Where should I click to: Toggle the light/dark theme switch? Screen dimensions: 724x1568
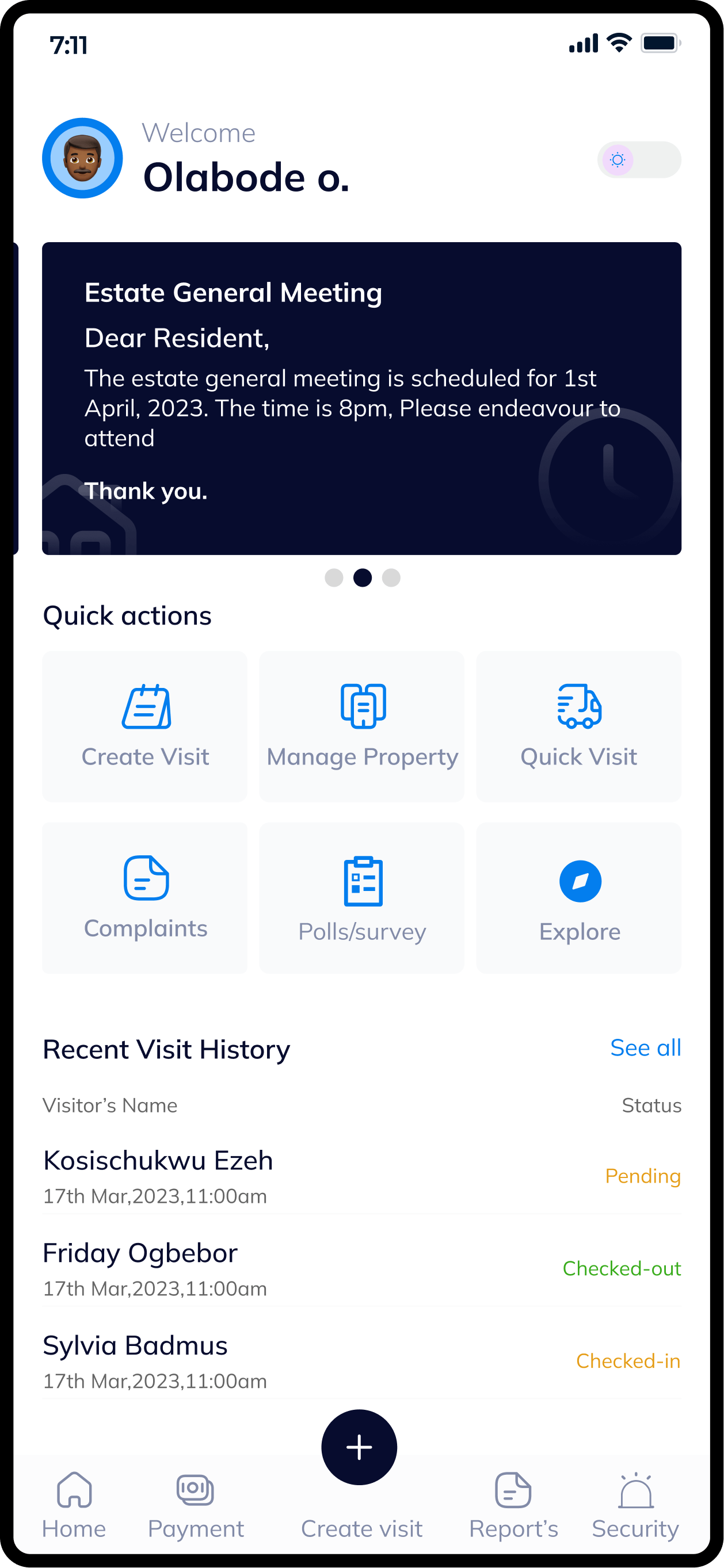click(x=639, y=160)
